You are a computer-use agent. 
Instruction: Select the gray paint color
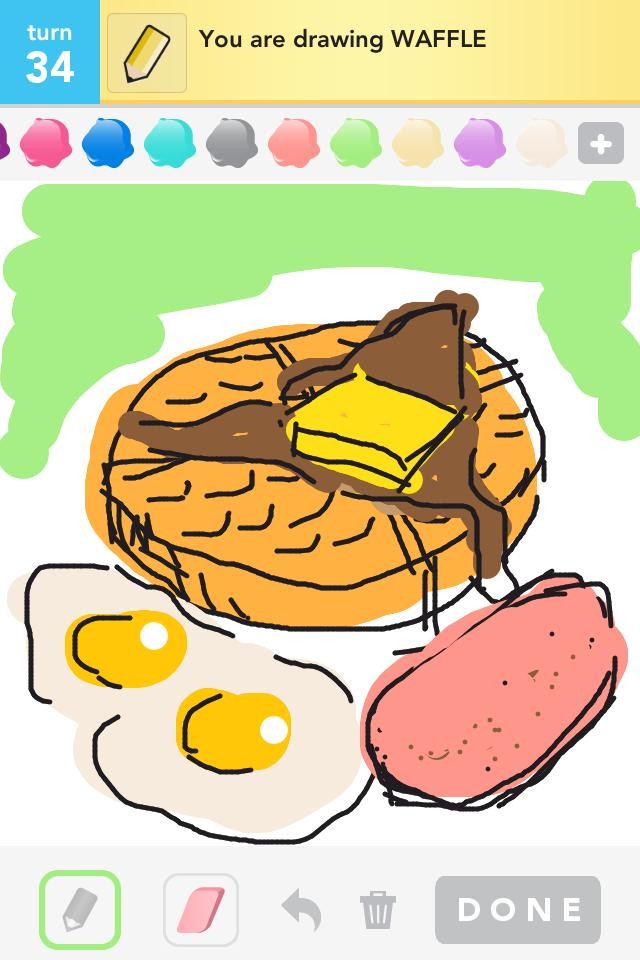point(232,142)
